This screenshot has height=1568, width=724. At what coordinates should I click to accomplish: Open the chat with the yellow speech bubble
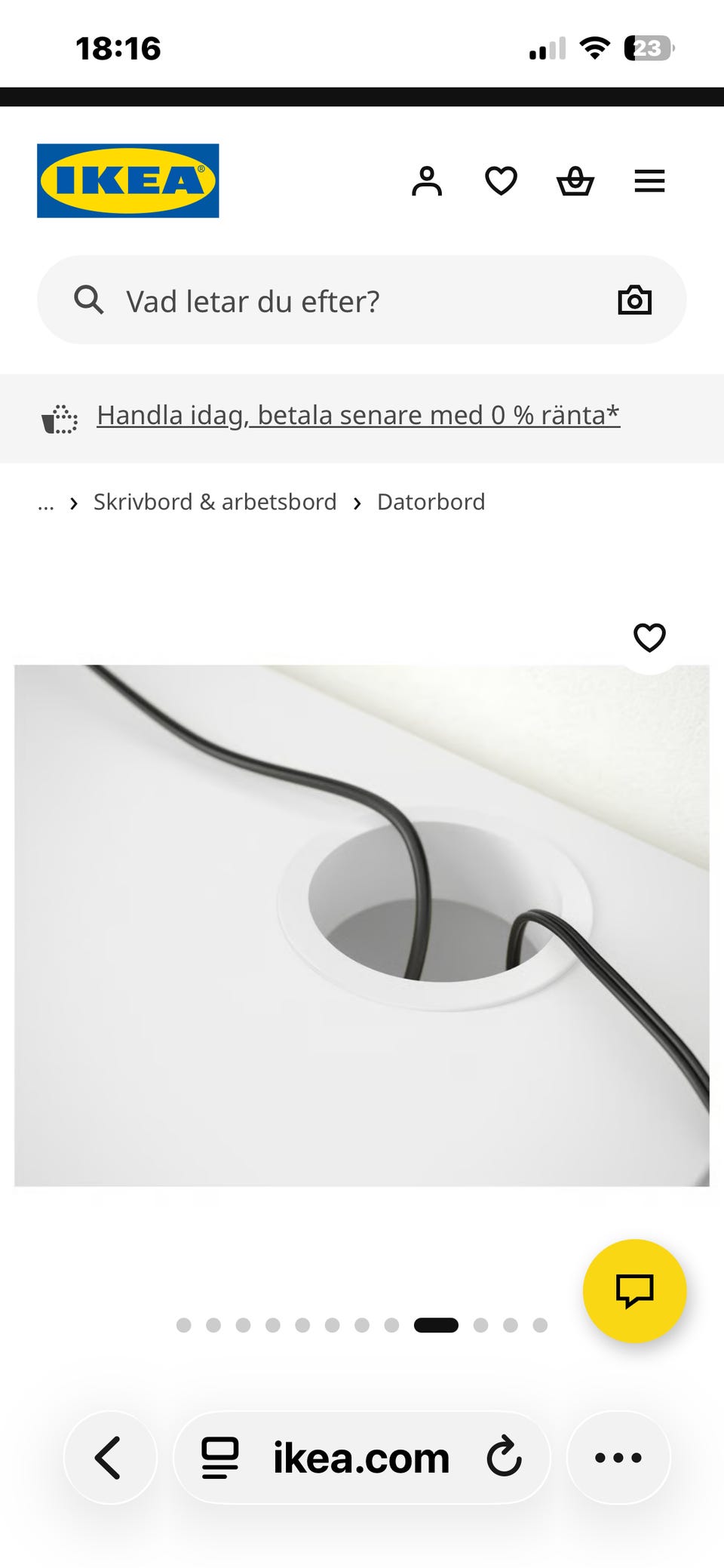(x=634, y=1290)
